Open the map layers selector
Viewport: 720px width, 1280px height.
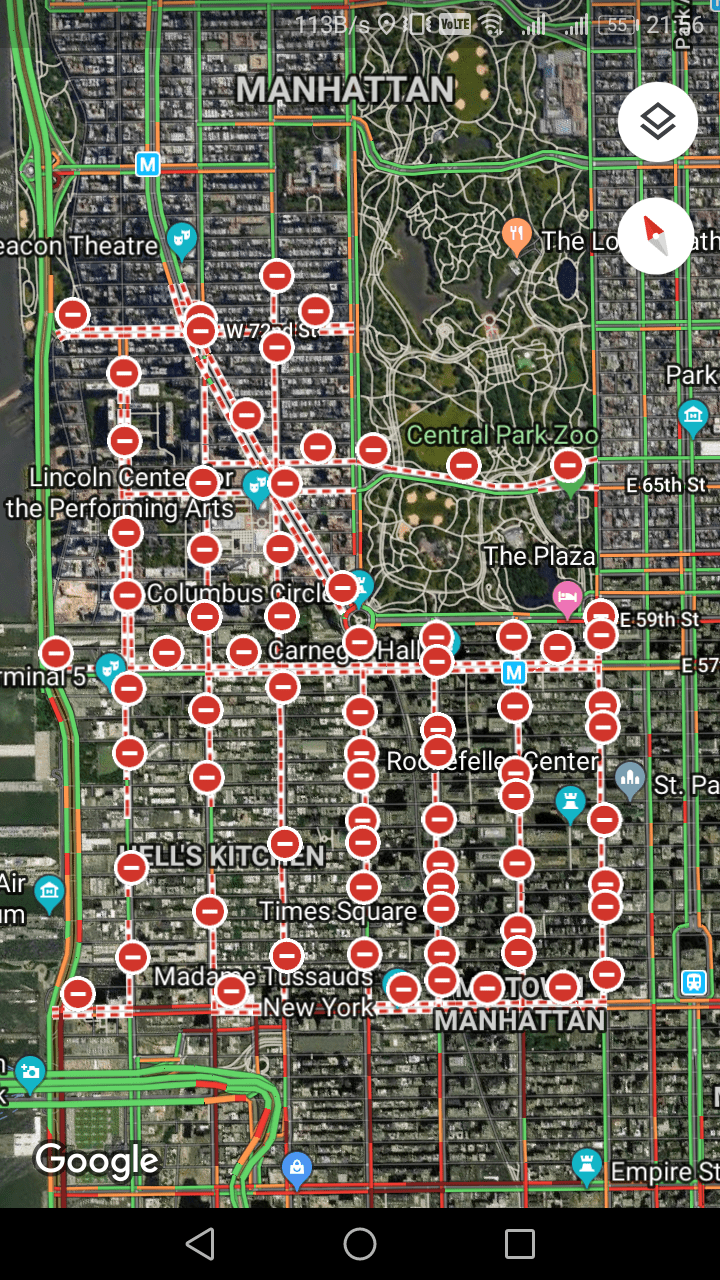click(x=657, y=122)
